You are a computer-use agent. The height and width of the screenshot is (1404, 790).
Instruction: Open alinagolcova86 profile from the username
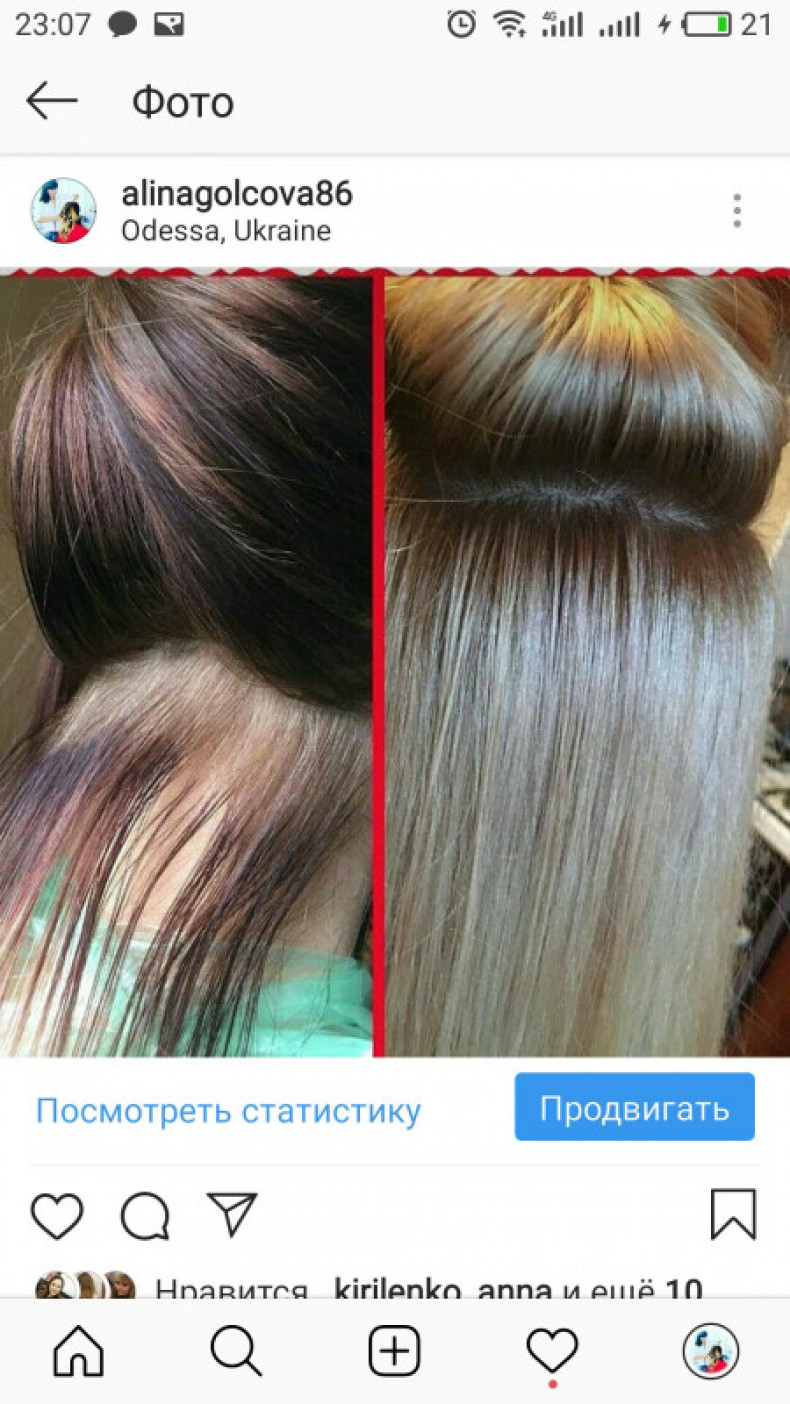(x=236, y=194)
